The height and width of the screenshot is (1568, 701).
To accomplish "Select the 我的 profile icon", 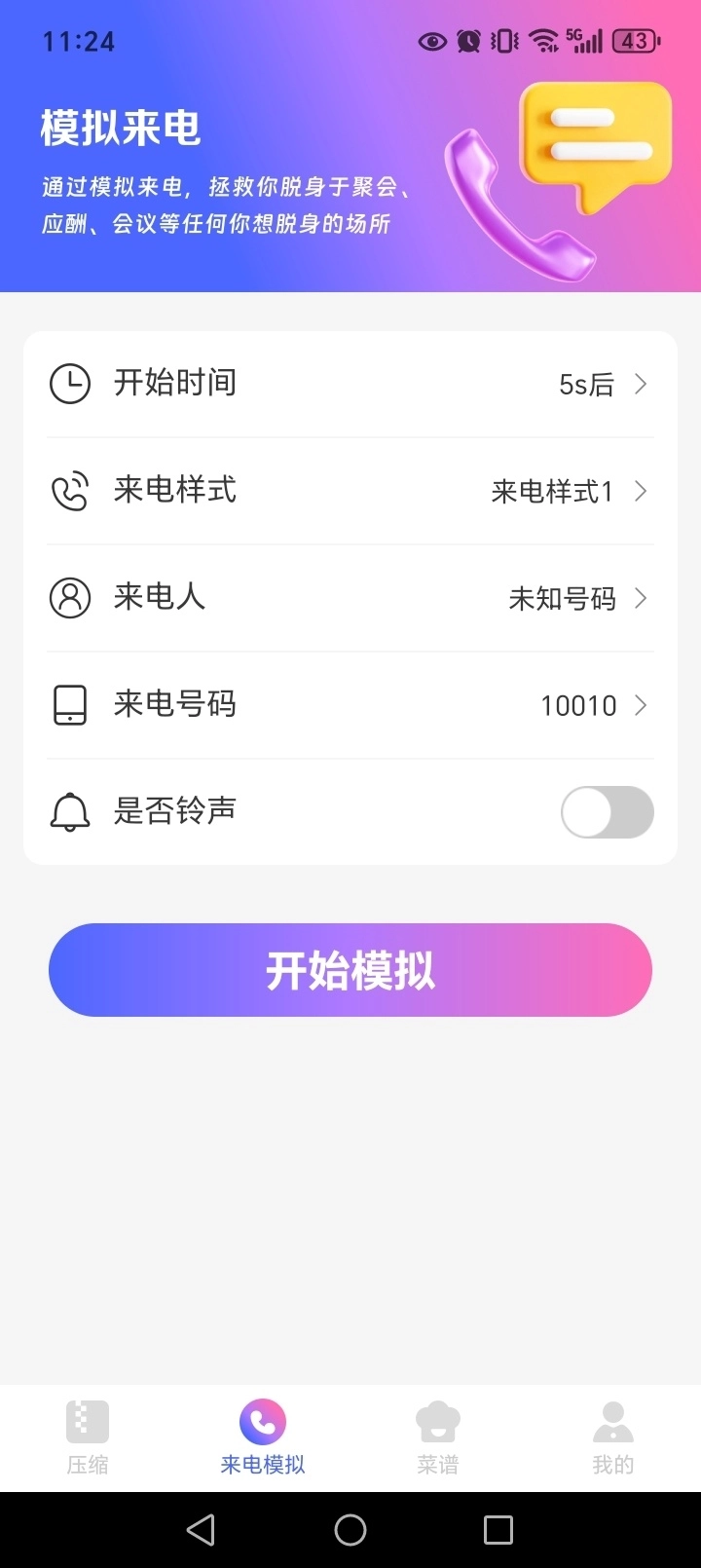I will tap(612, 1422).
